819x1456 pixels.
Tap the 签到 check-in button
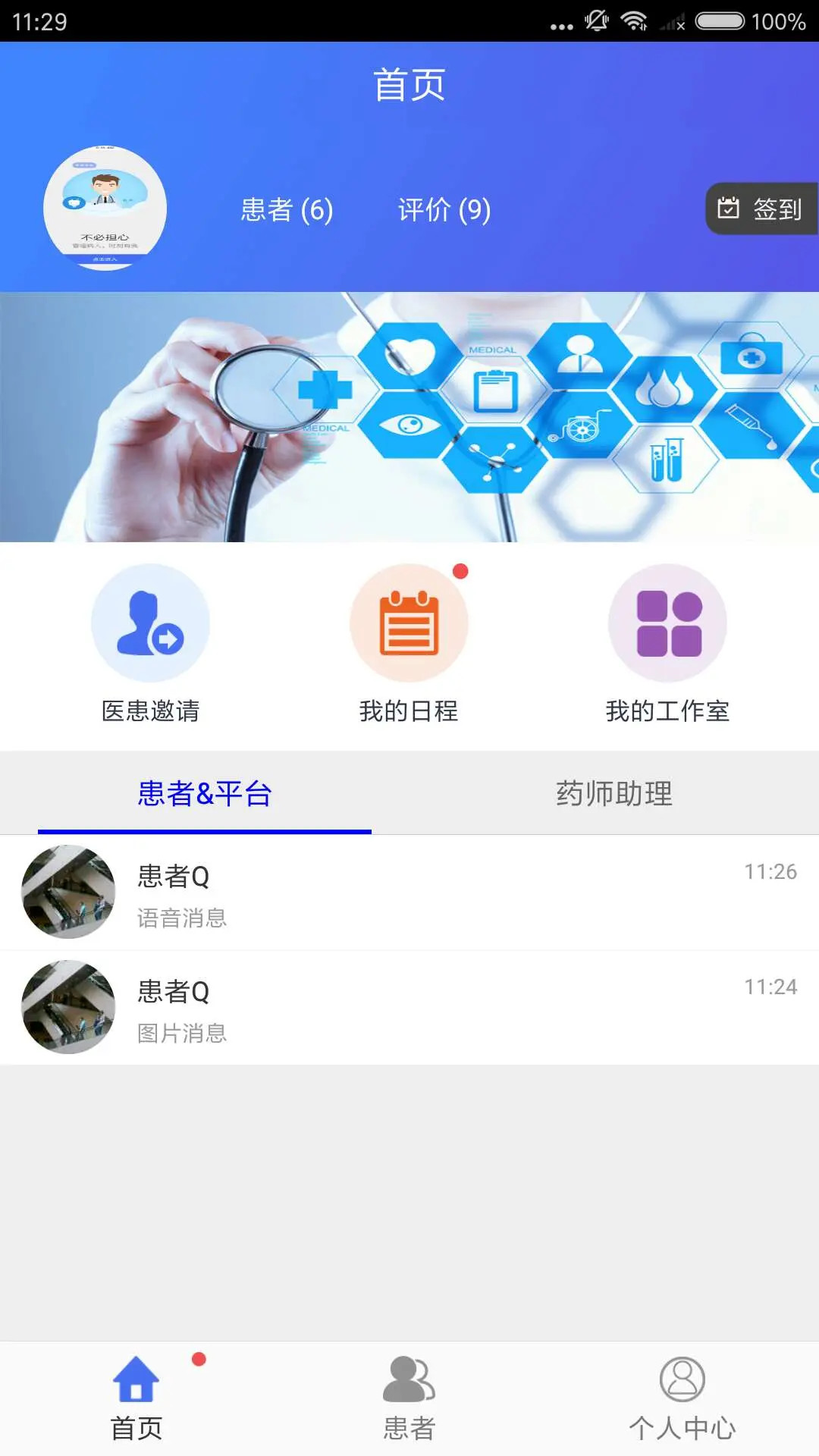761,209
